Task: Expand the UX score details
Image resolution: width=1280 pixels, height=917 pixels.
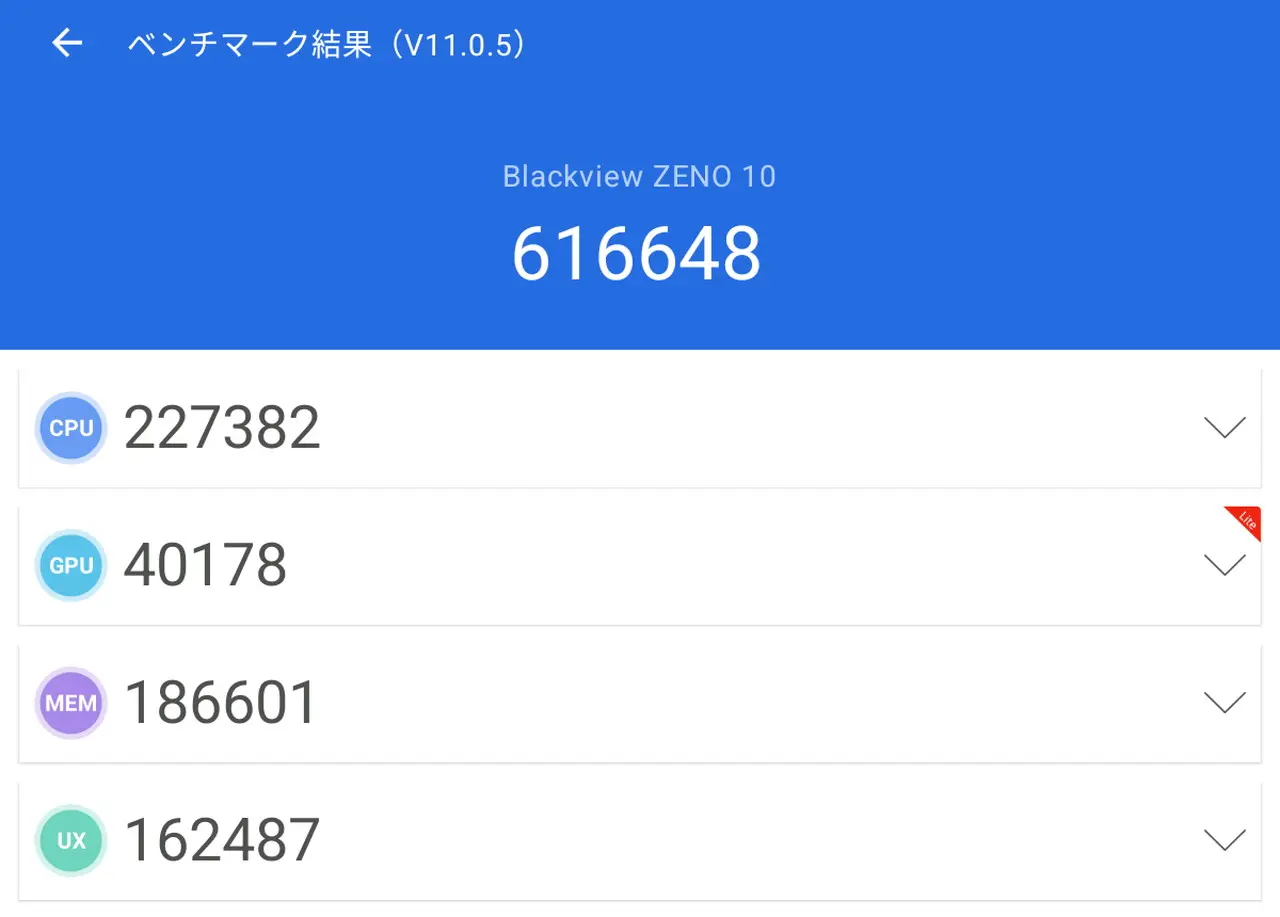Action: point(1224,840)
